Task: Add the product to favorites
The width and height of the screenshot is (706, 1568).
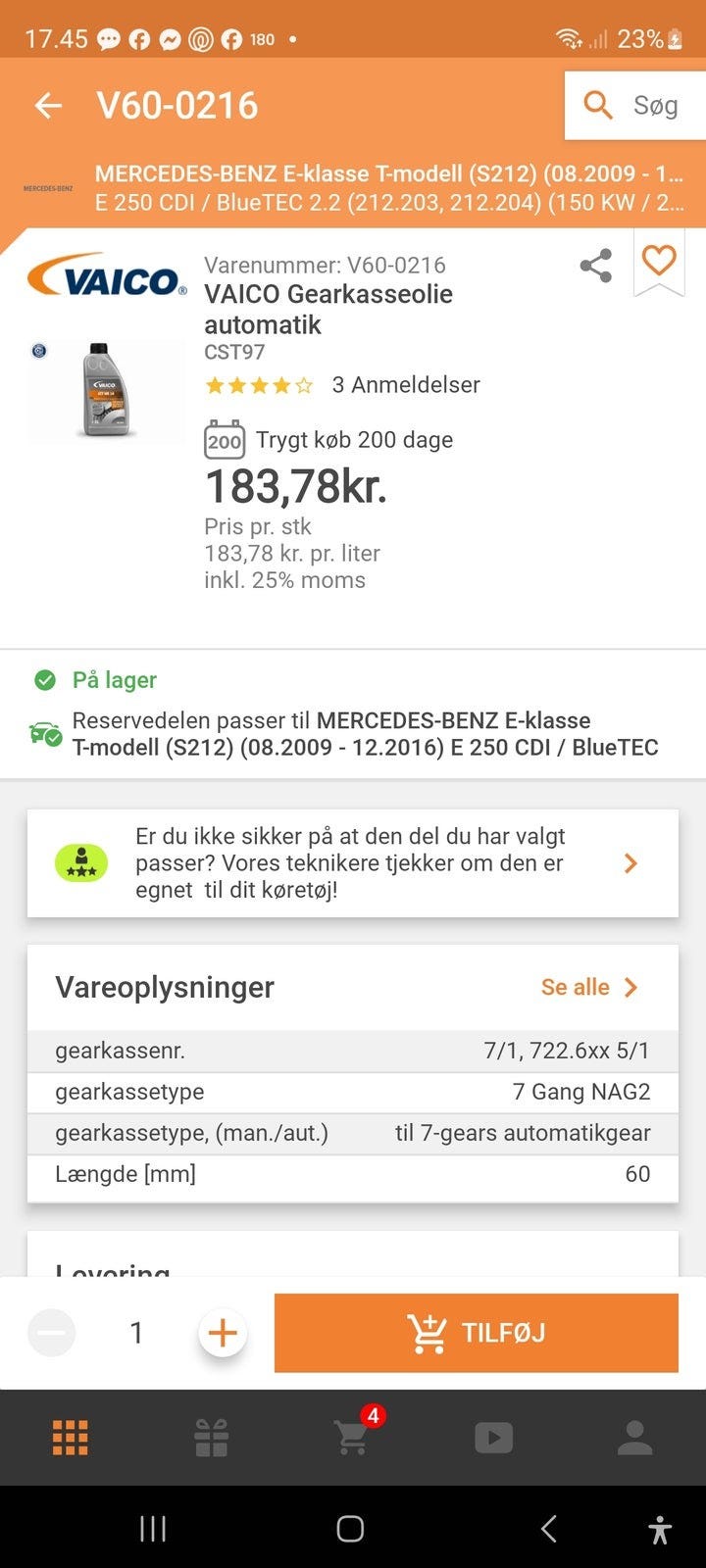Action: click(x=659, y=261)
